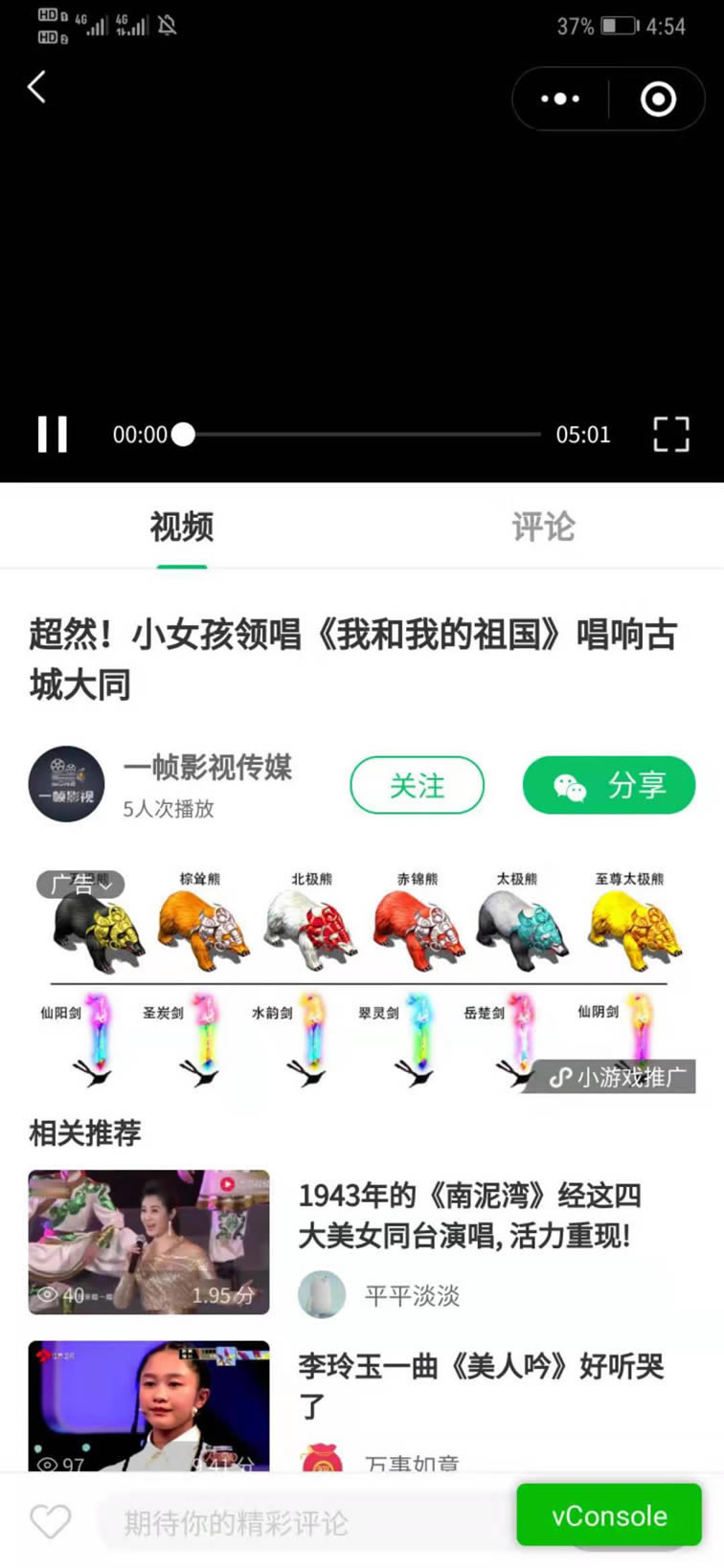The height and width of the screenshot is (1568, 724).
Task: Open recommended video 李玲玉一曲《美人吟》
Action: (x=479, y=1383)
